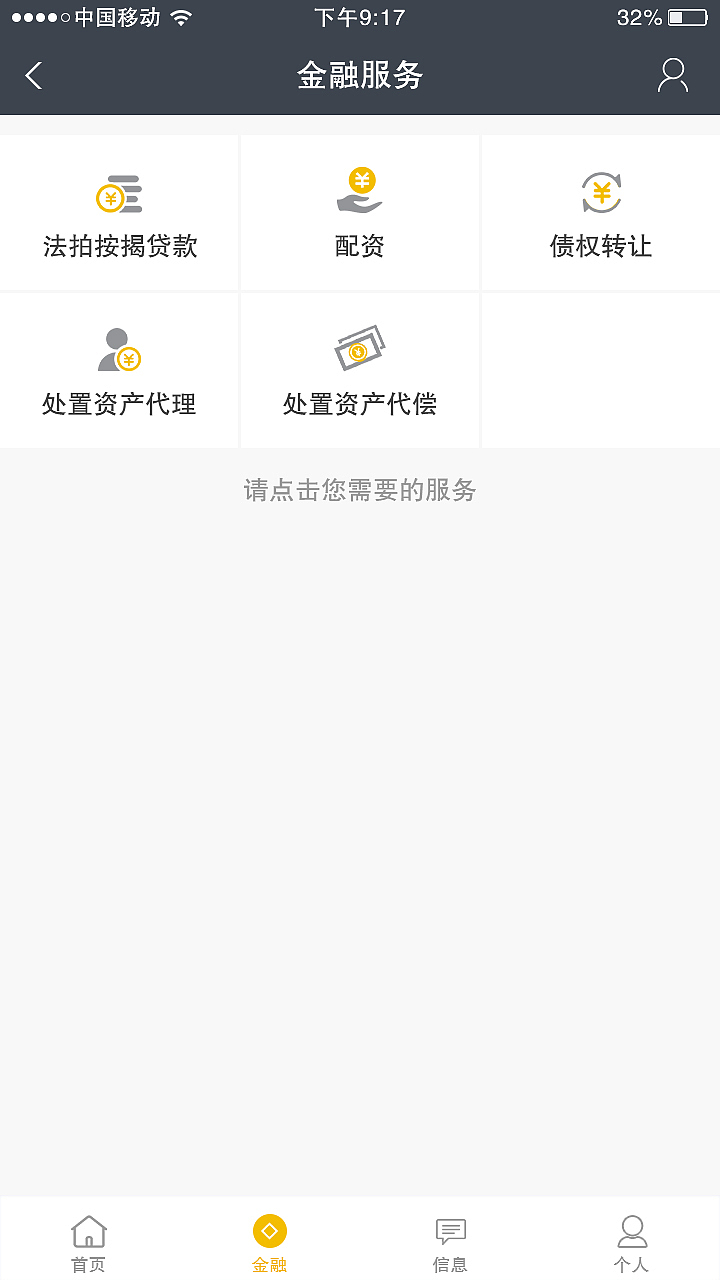Go back using the left chevron arrow
The width and height of the screenshot is (720, 1280).
click(33, 74)
